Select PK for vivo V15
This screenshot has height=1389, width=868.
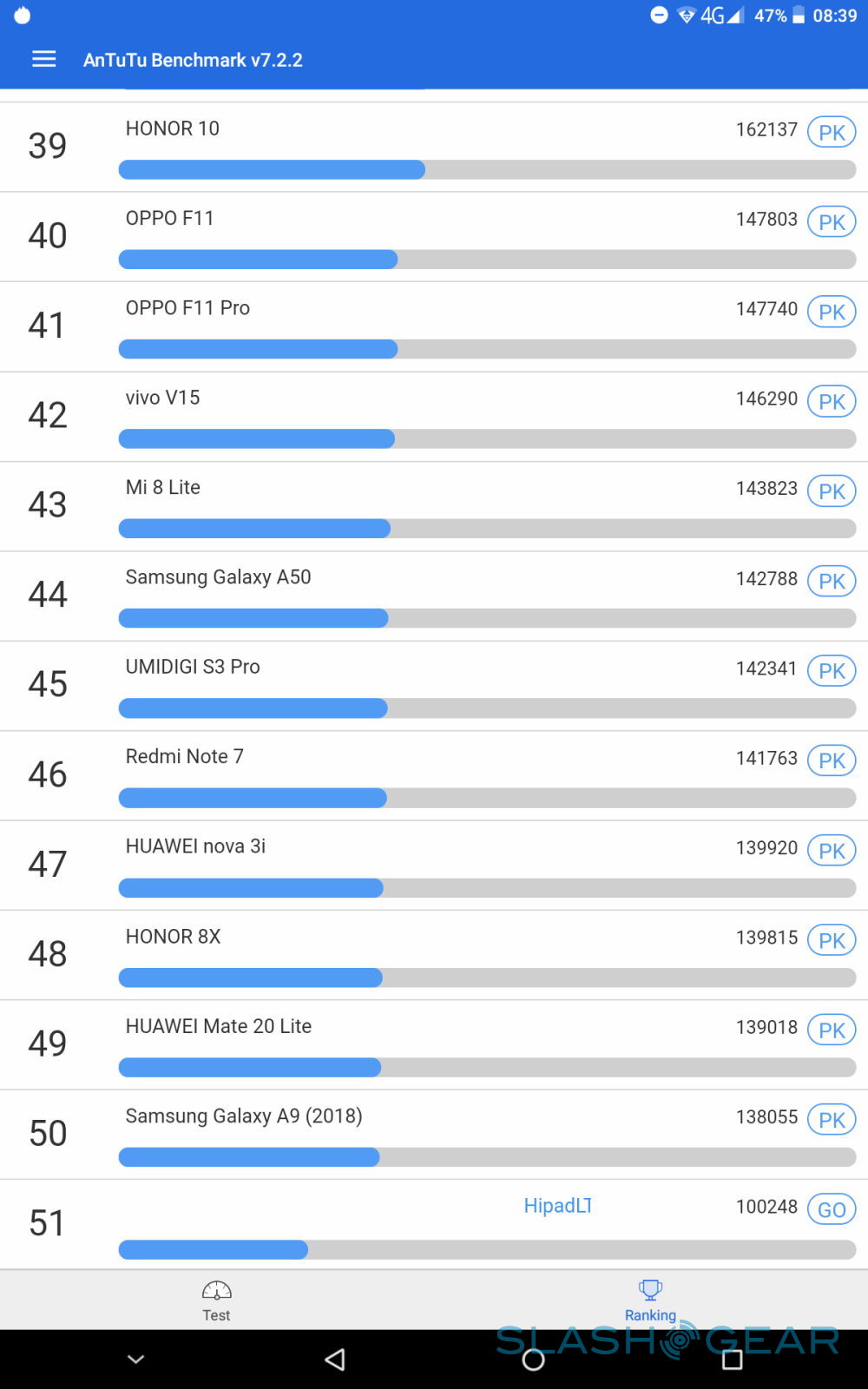coord(831,402)
